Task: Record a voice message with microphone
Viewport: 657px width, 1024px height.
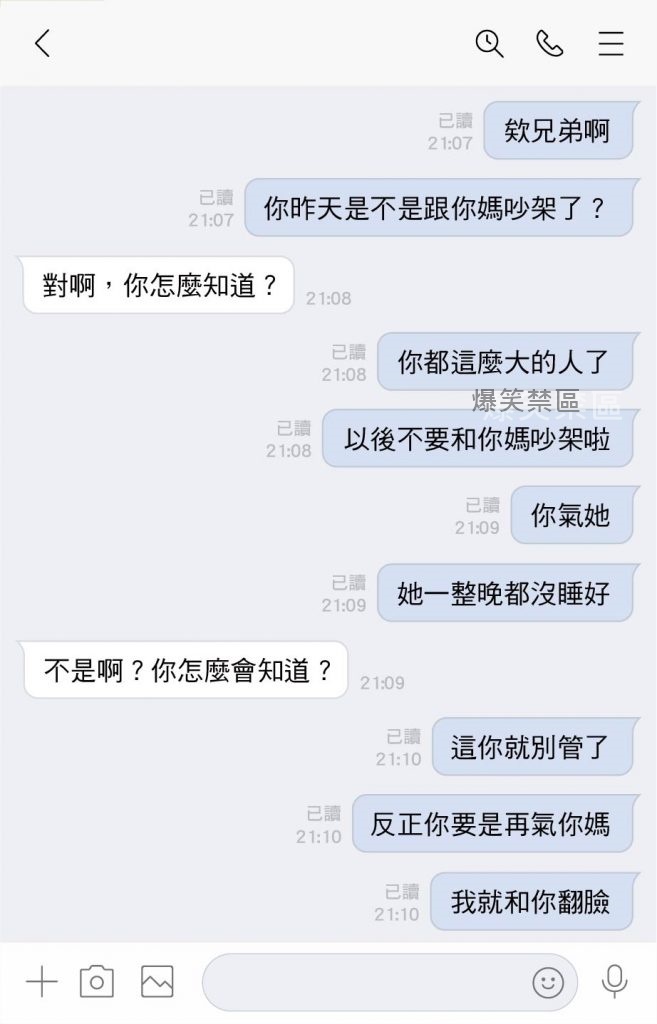Action: (x=614, y=982)
